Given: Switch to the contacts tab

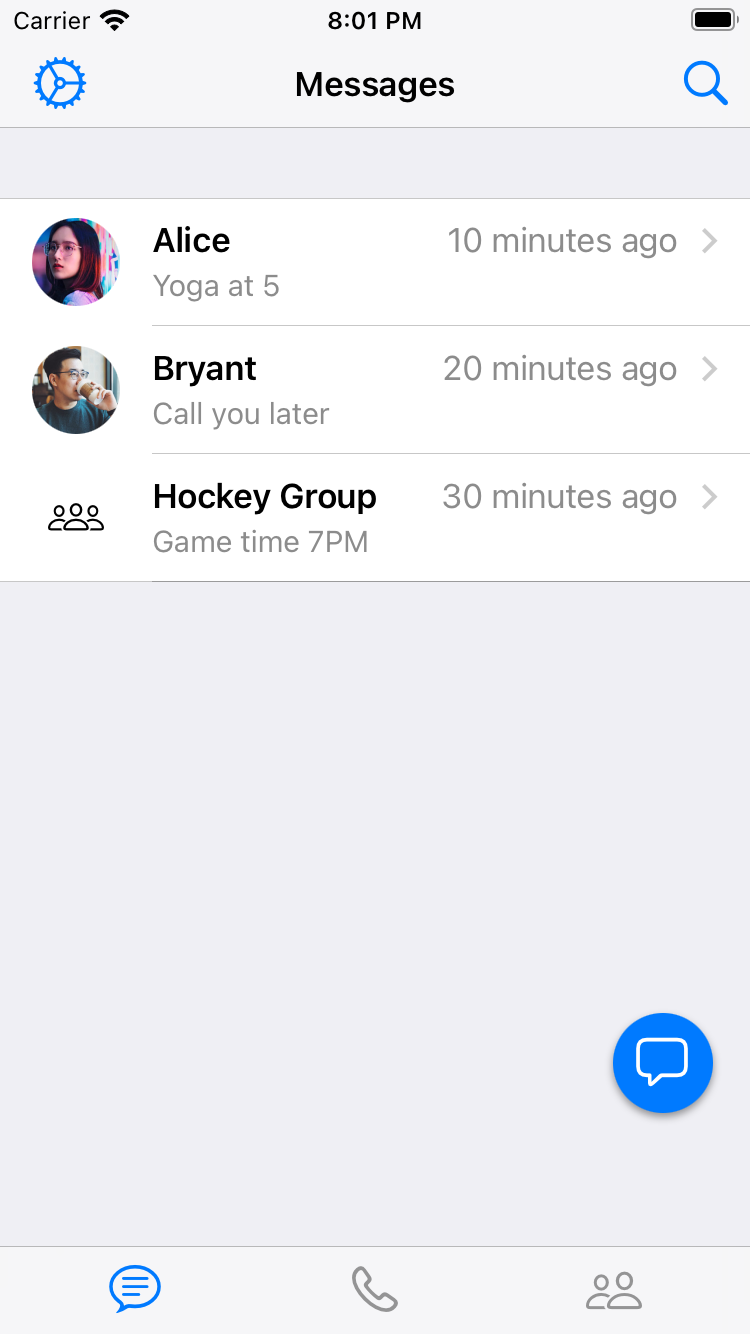Looking at the screenshot, I should point(613,1289).
